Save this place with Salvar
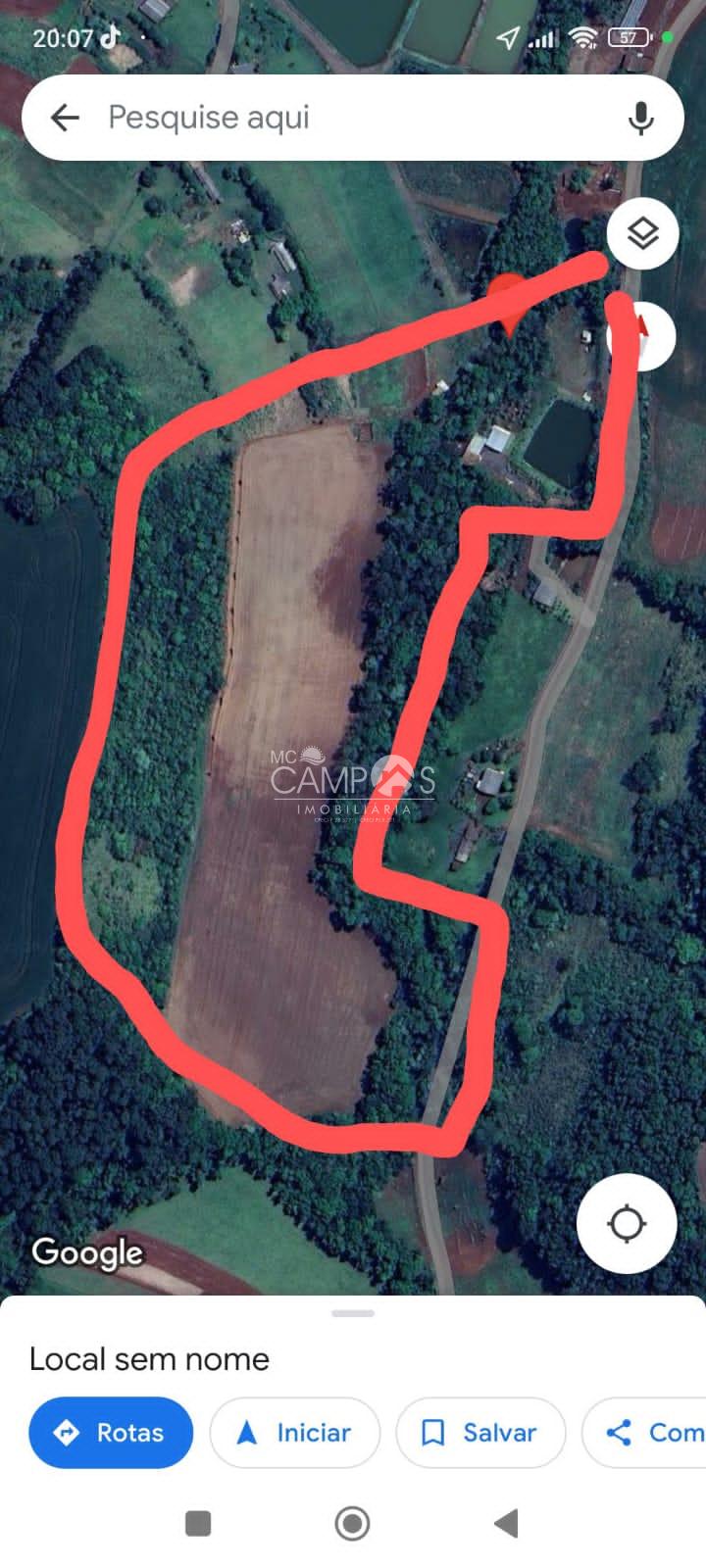The image size is (706, 1568). point(480,1433)
